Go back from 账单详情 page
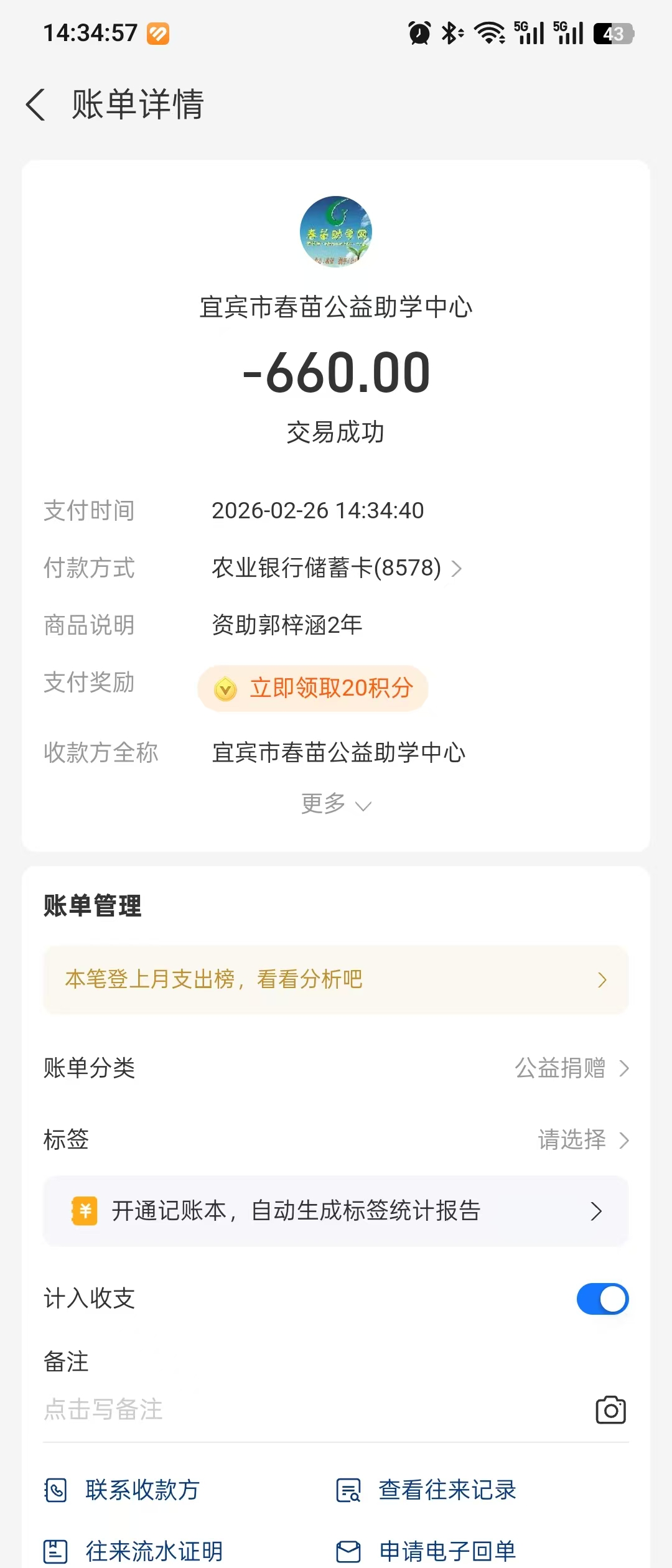 (x=36, y=104)
